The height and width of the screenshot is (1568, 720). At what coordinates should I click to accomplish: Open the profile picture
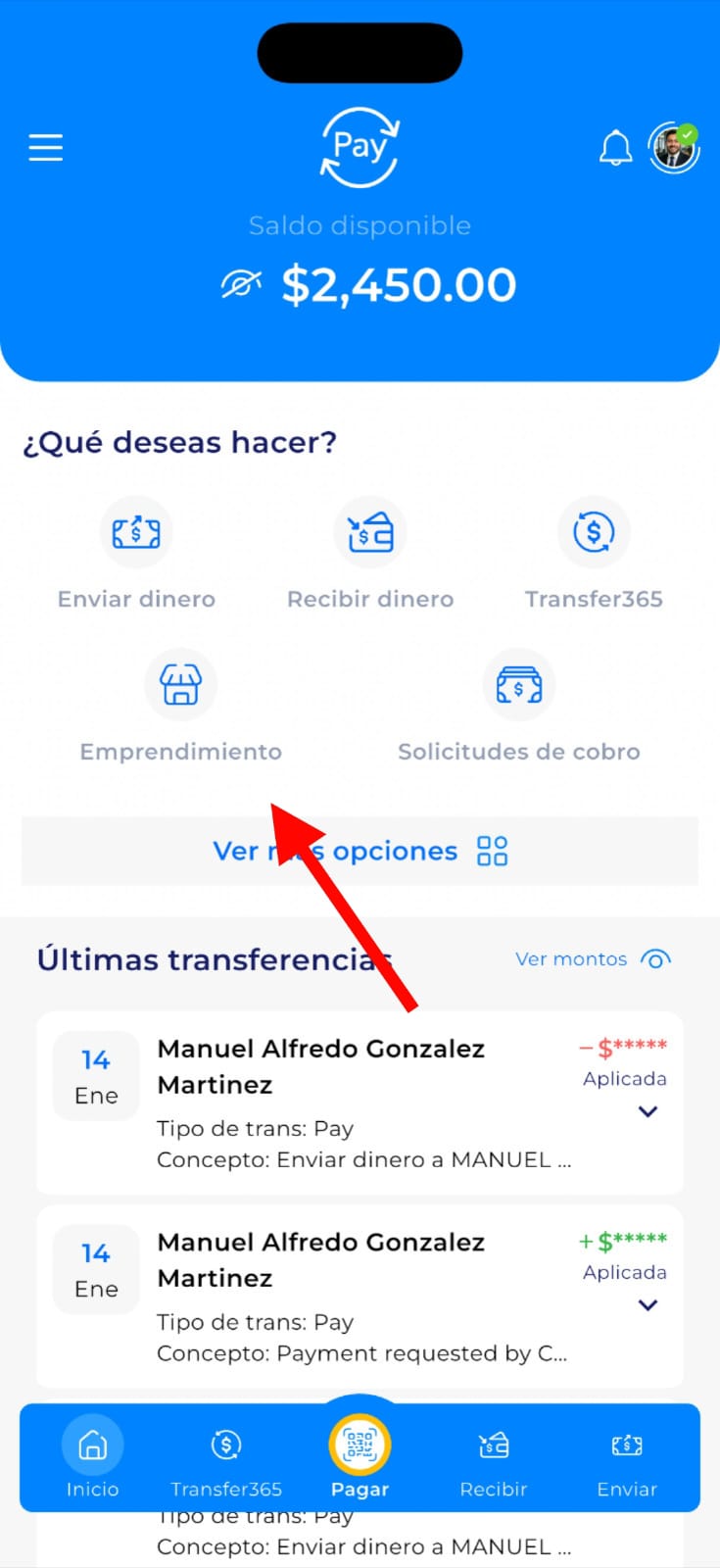(674, 149)
